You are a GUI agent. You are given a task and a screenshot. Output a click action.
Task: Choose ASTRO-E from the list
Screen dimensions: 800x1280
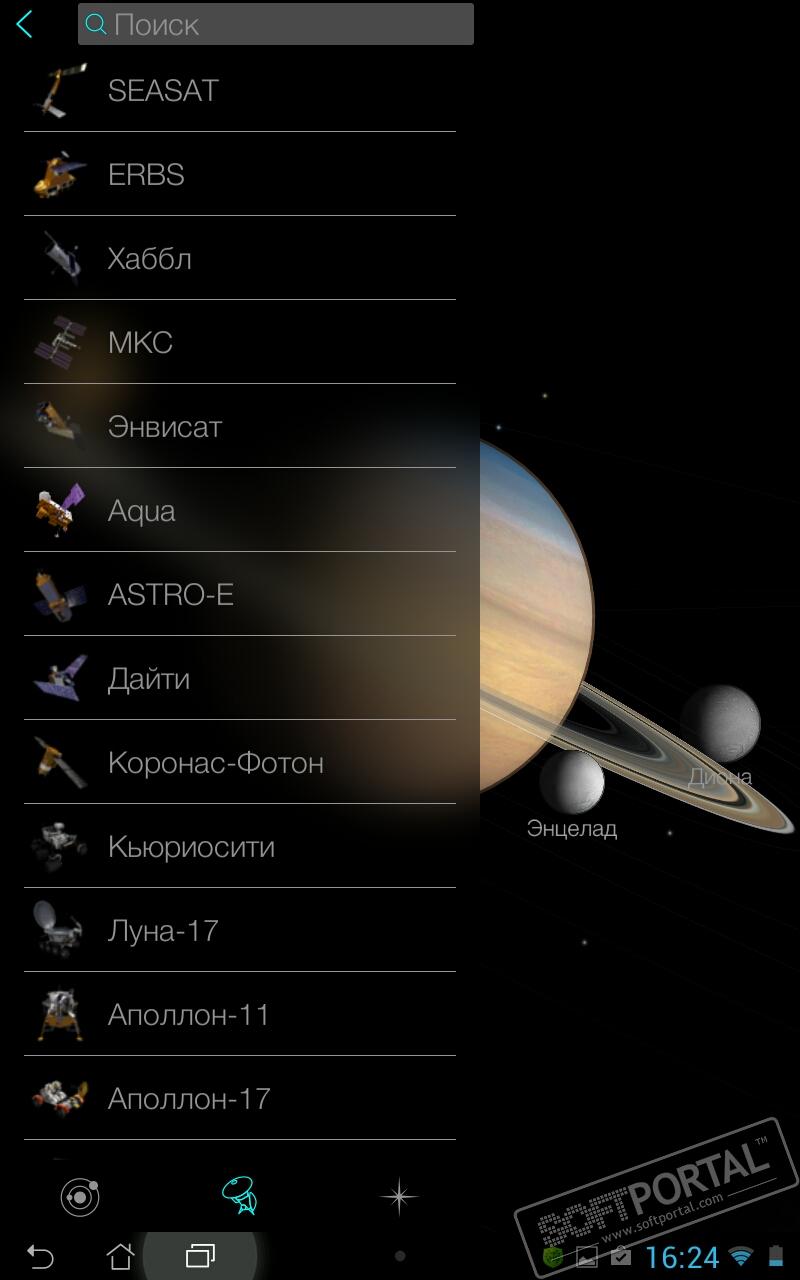coord(240,595)
